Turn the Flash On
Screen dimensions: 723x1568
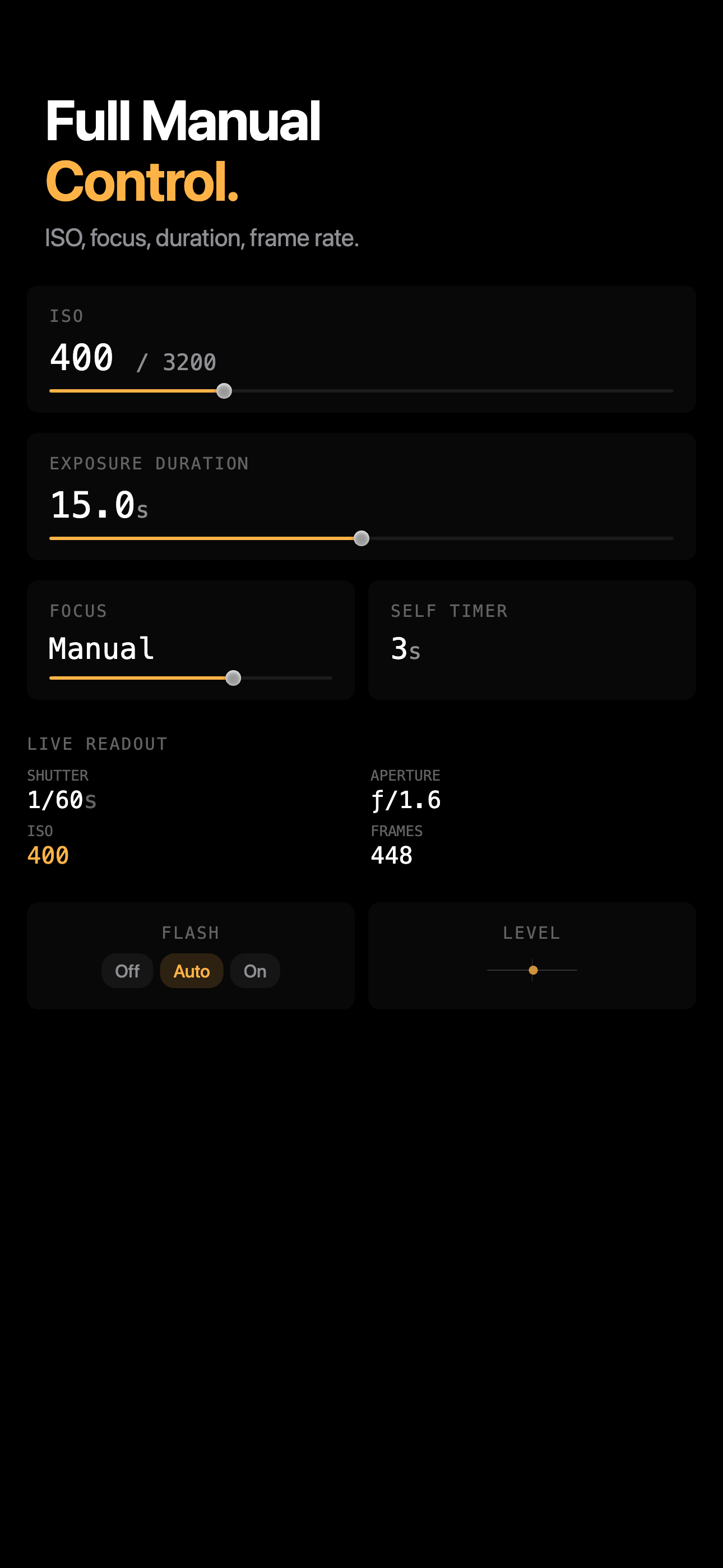pyautogui.click(x=254, y=971)
